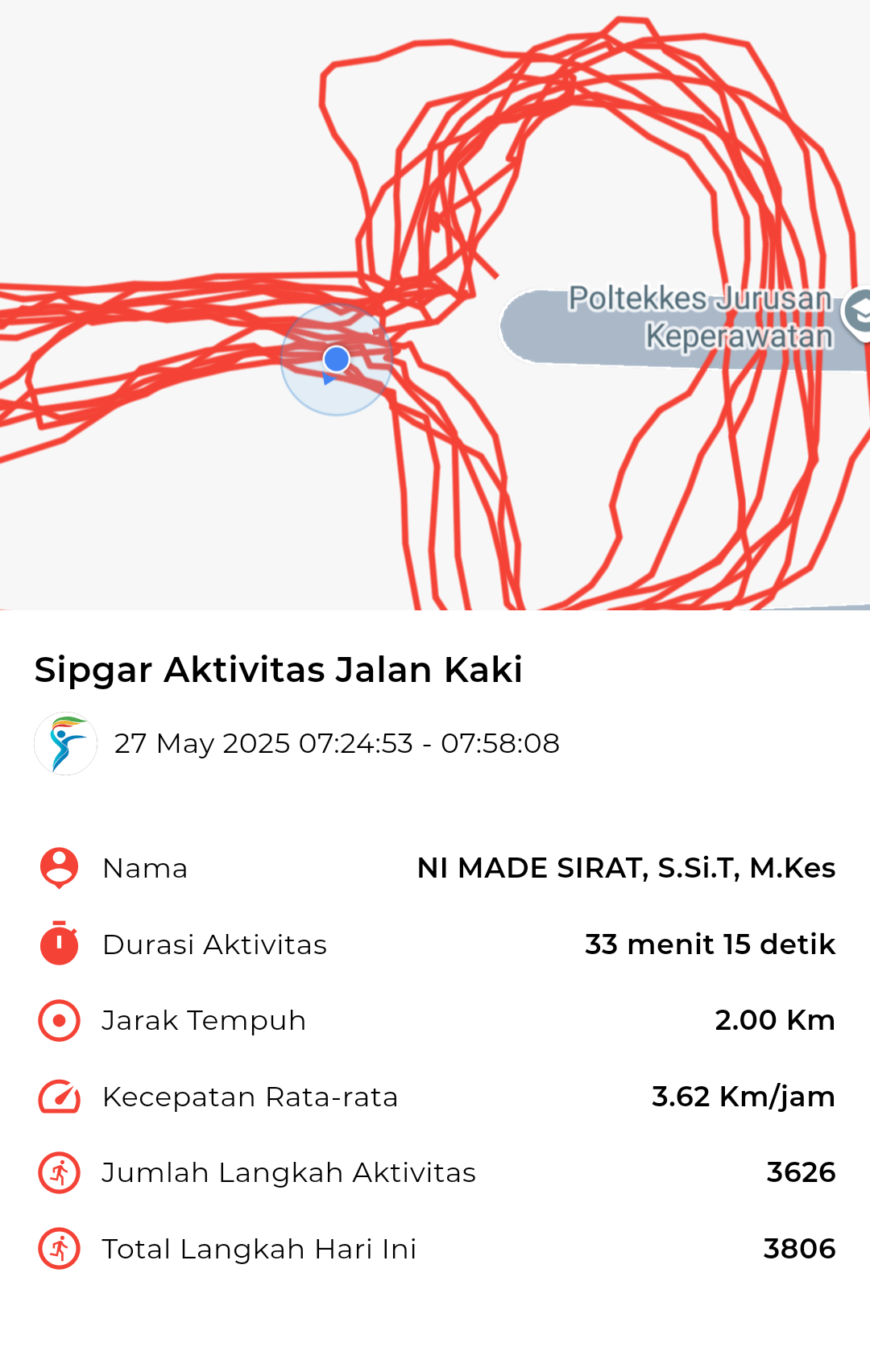The image size is (870, 1372).
Task: Select the stopwatch icon for Durasi Aktivitas
Action: 57,944
